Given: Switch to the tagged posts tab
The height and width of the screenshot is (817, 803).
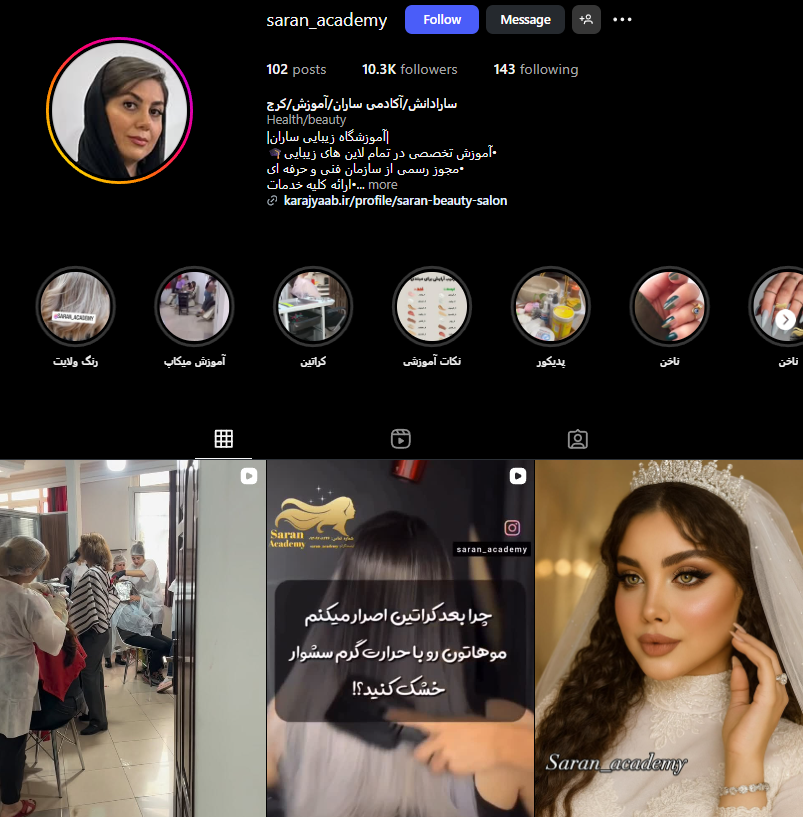Looking at the screenshot, I should pyautogui.click(x=577, y=438).
